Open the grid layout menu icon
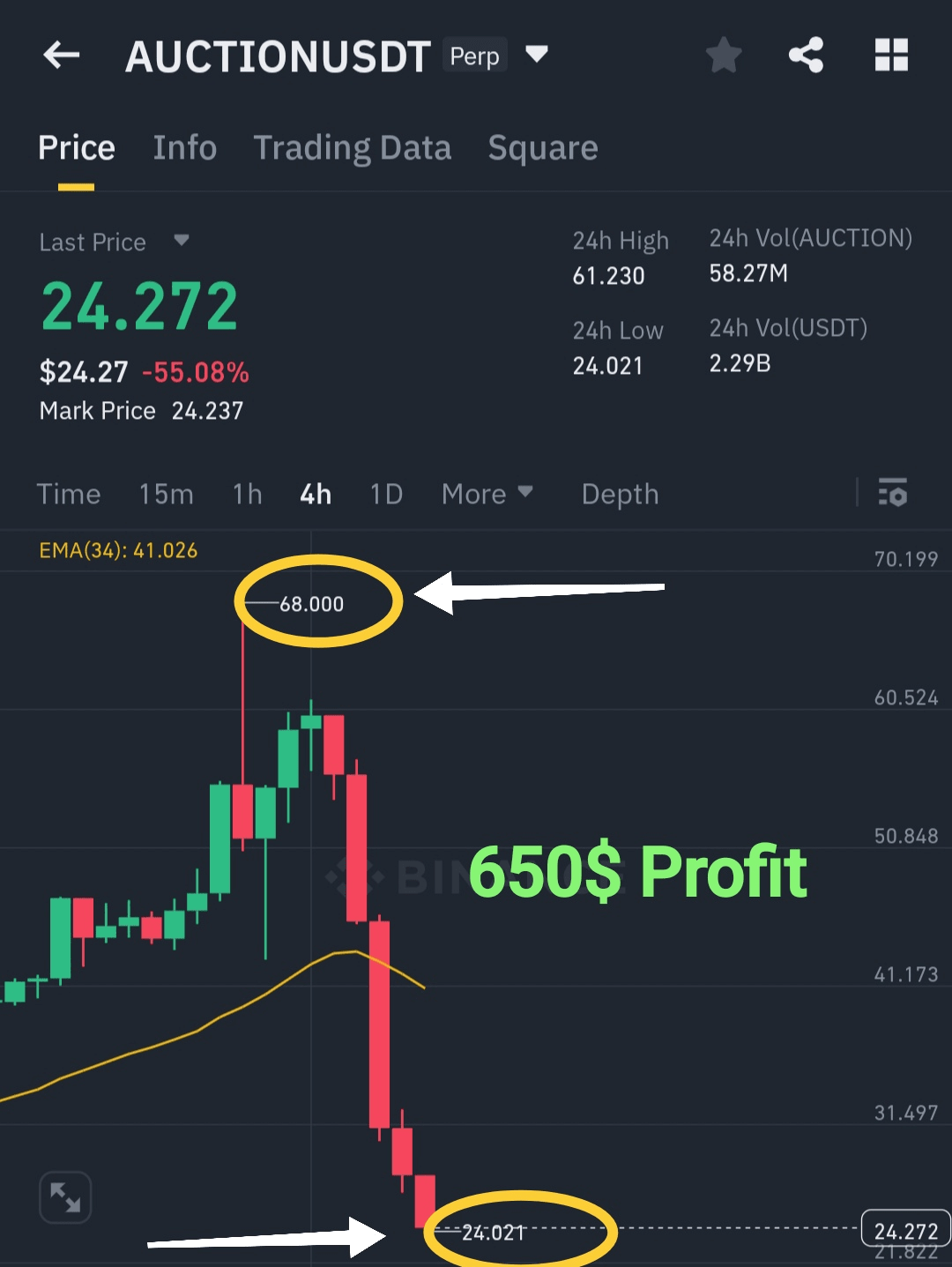Image resolution: width=952 pixels, height=1267 pixels. 890,56
